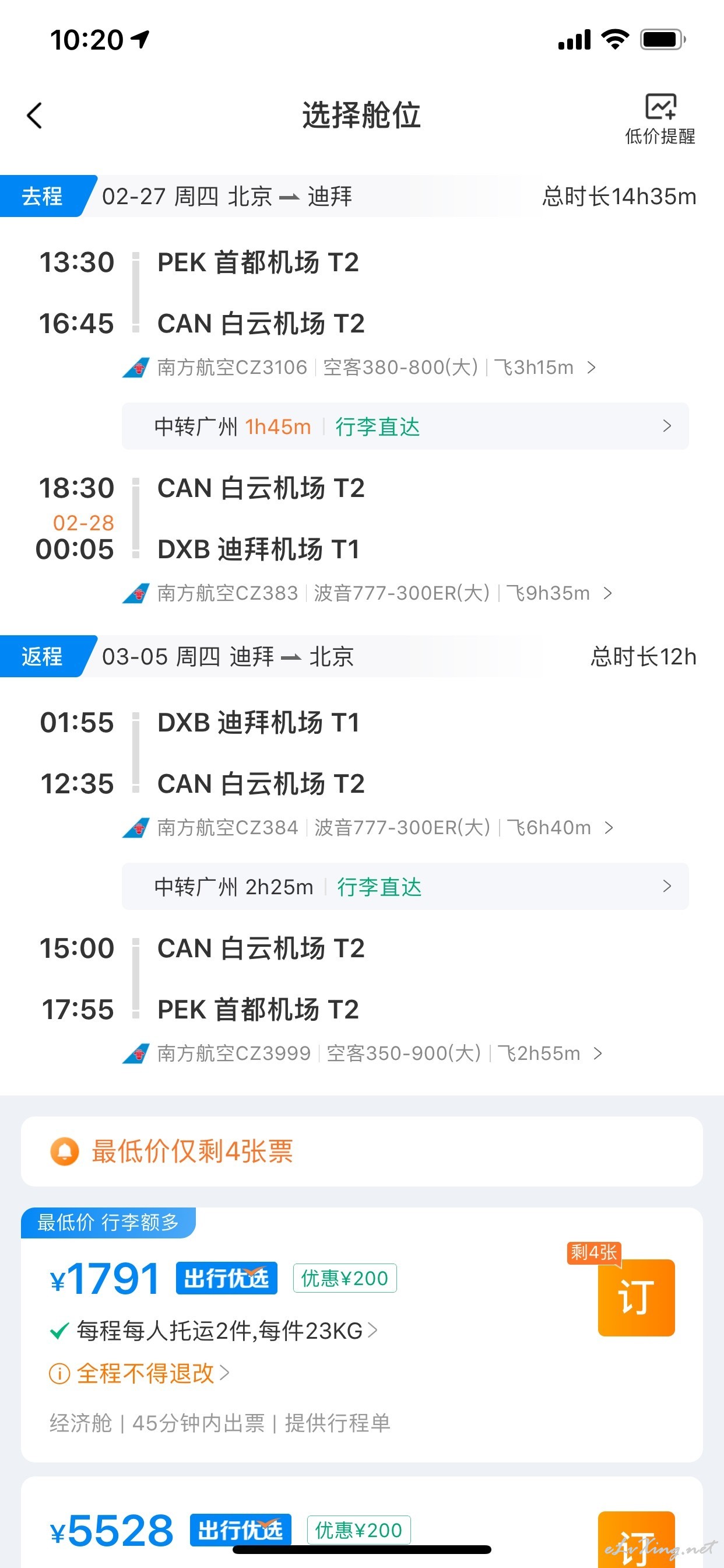The height and width of the screenshot is (1568, 724).
Task: View details of flight CZ384
Action: (x=368, y=827)
